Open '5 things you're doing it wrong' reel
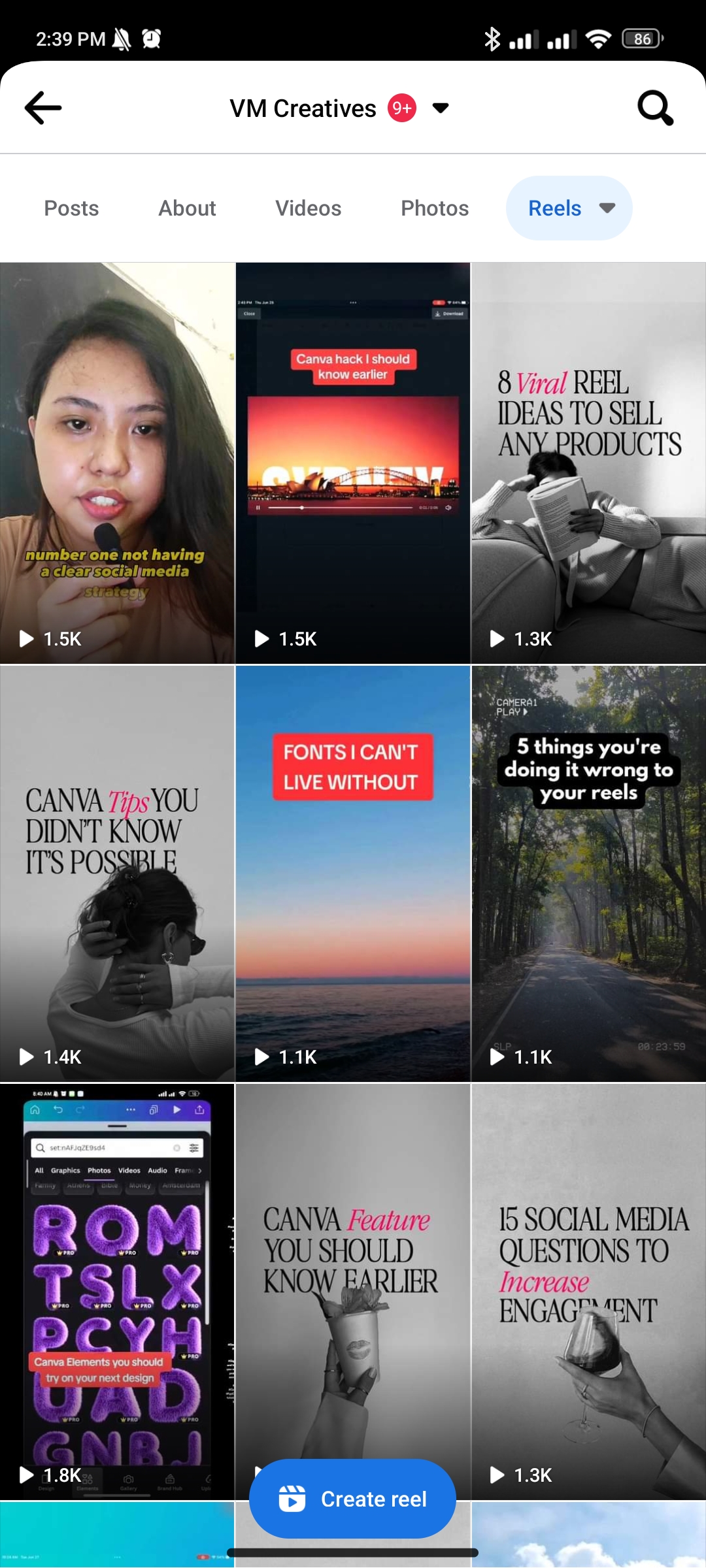The width and height of the screenshot is (706, 1568). tap(588, 873)
